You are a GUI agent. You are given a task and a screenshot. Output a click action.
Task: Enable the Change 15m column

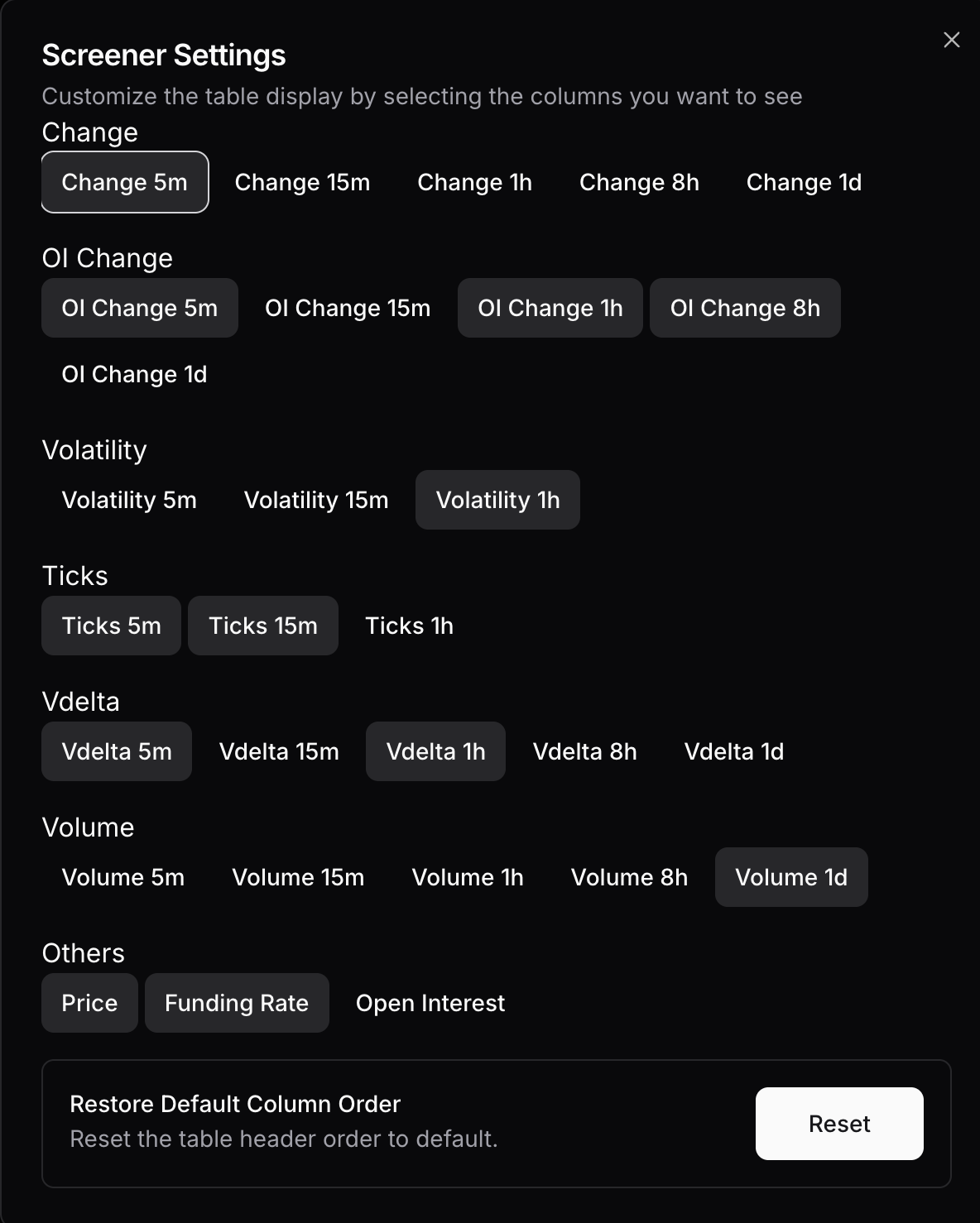click(302, 182)
